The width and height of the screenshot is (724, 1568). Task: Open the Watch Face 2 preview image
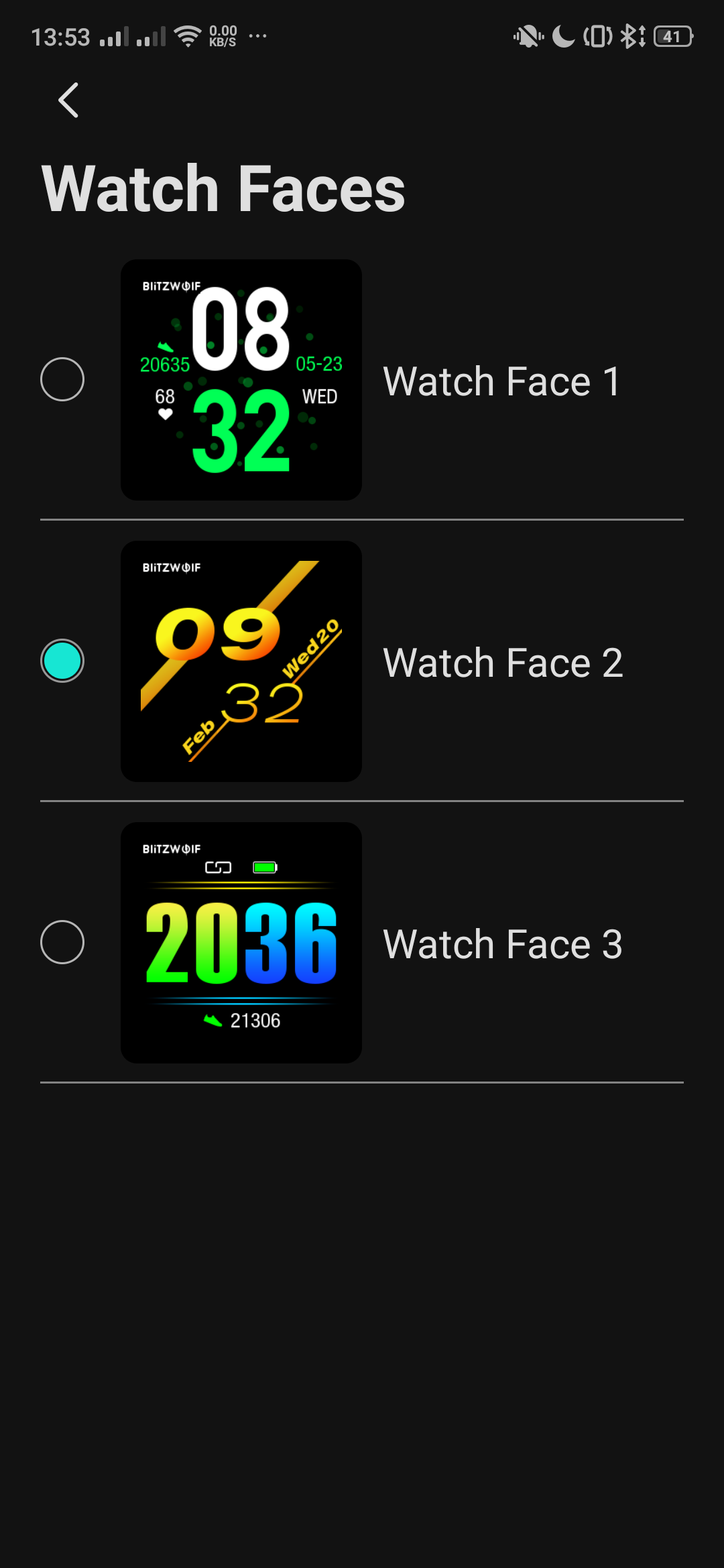(241, 661)
